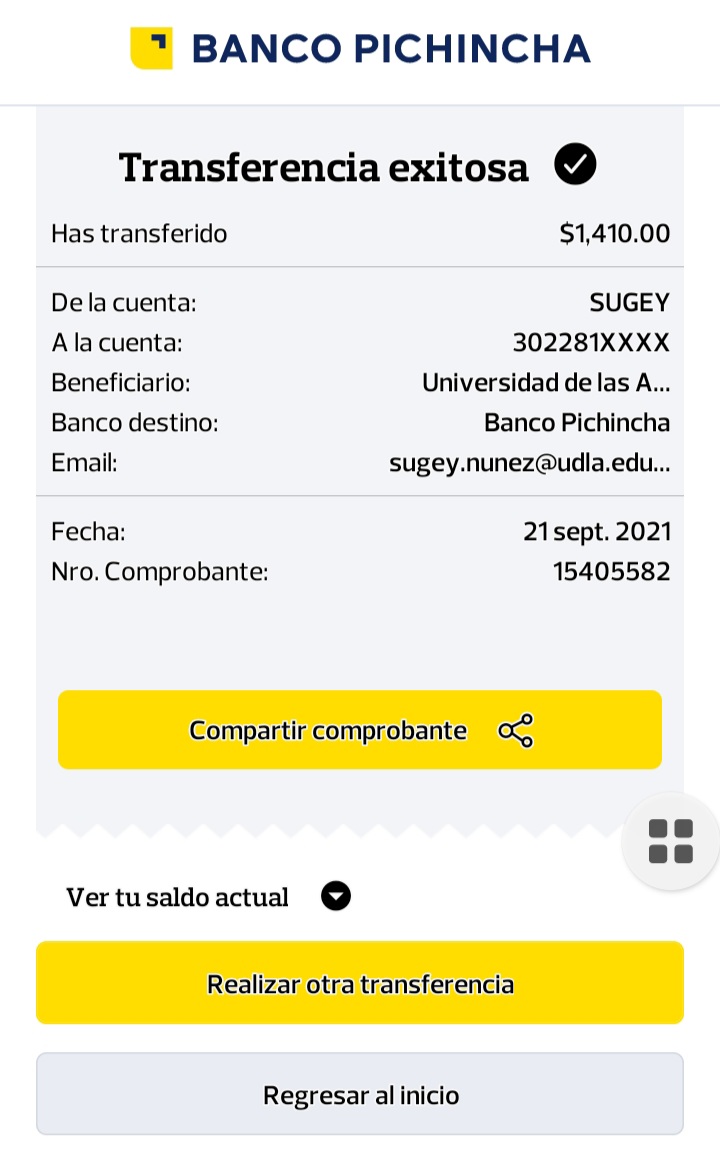Go back with Regresar al inicio

pyautogui.click(x=360, y=1094)
